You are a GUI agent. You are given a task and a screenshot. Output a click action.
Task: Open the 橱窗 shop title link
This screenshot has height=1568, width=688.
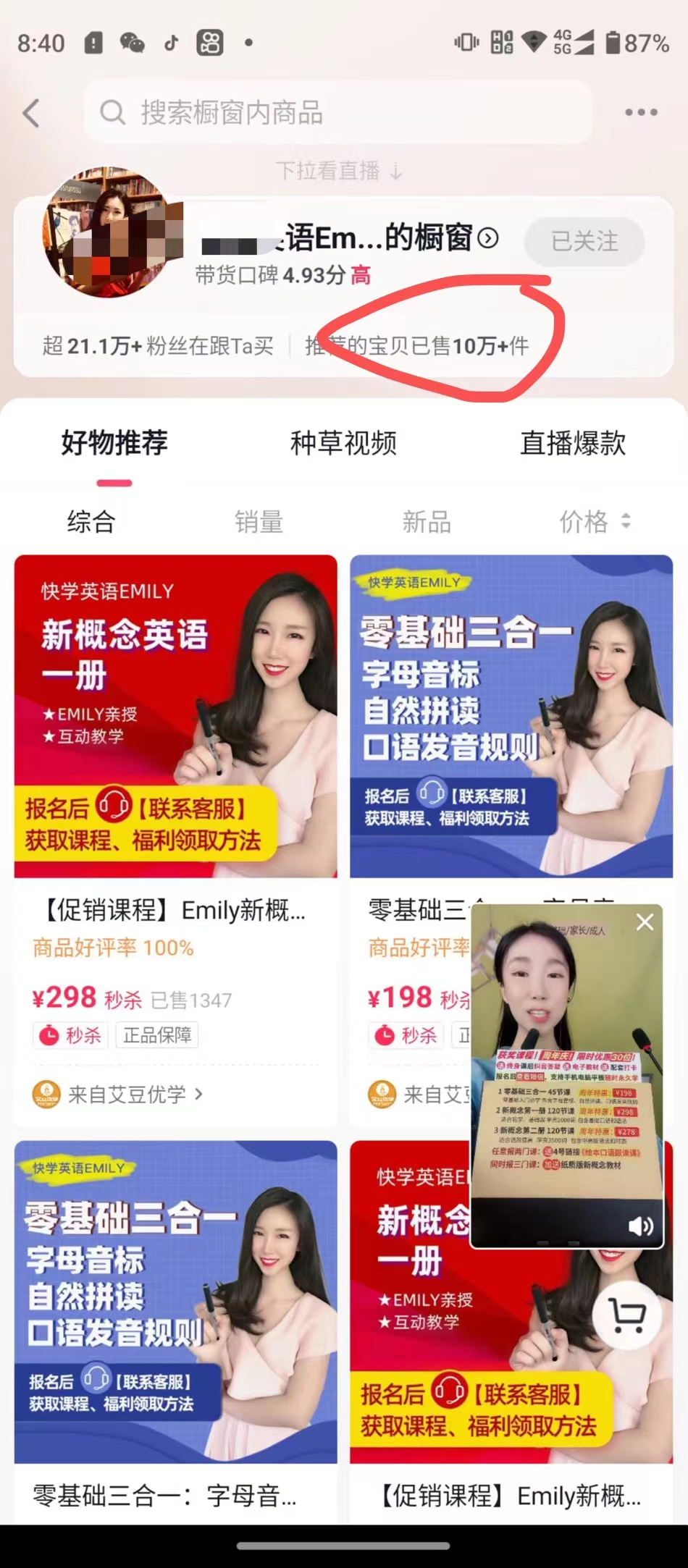(x=384, y=238)
